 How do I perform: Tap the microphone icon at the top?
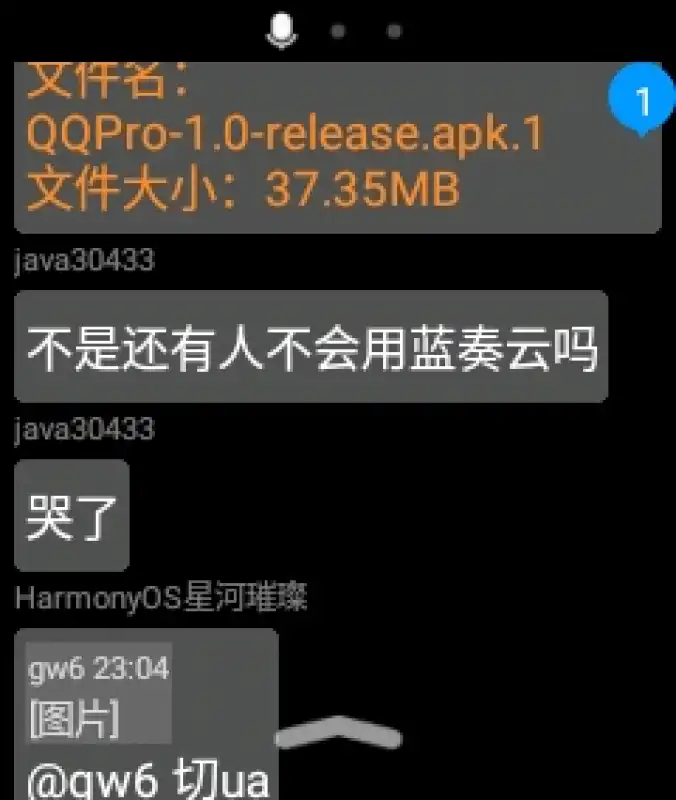(x=283, y=30)
